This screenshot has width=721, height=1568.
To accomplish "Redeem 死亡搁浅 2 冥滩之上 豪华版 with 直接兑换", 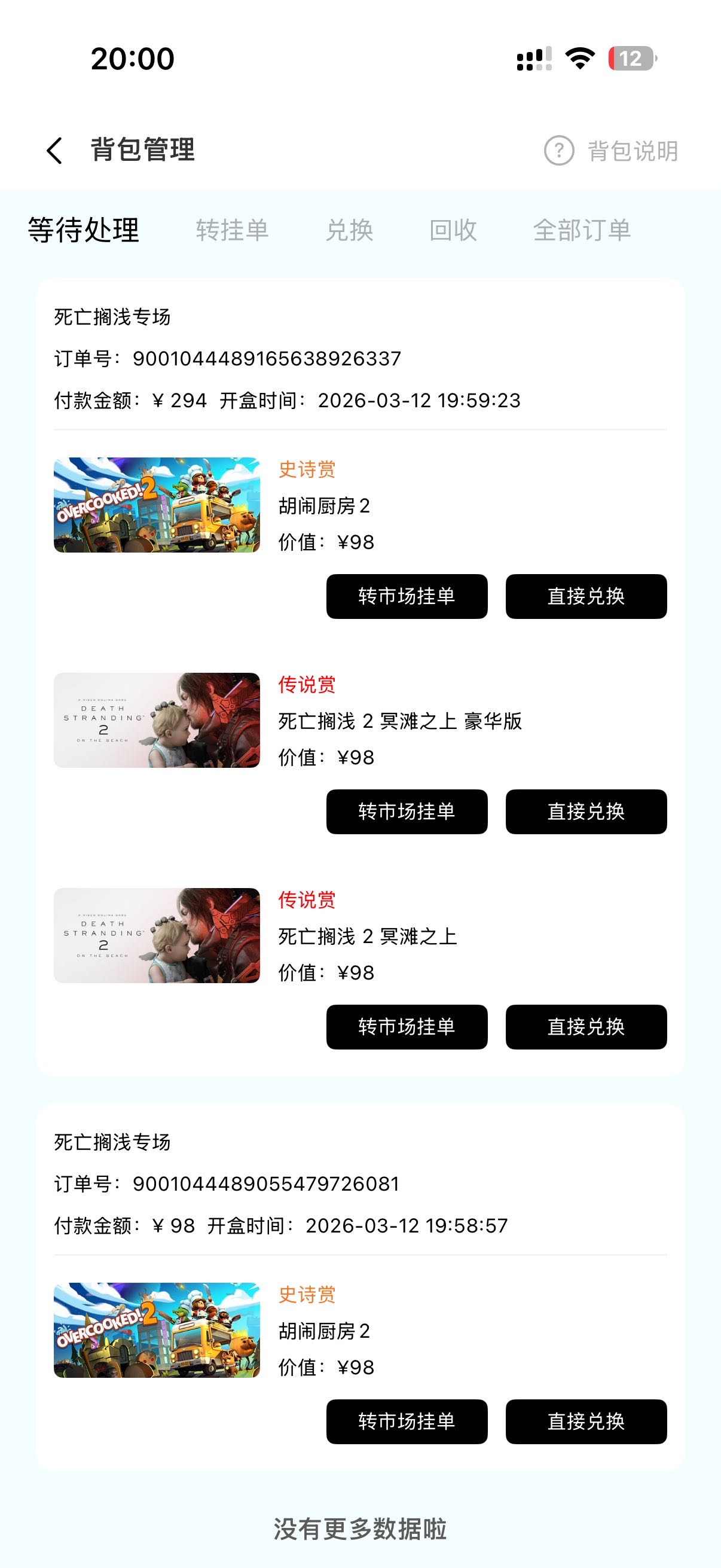I will tap(586, 812).
